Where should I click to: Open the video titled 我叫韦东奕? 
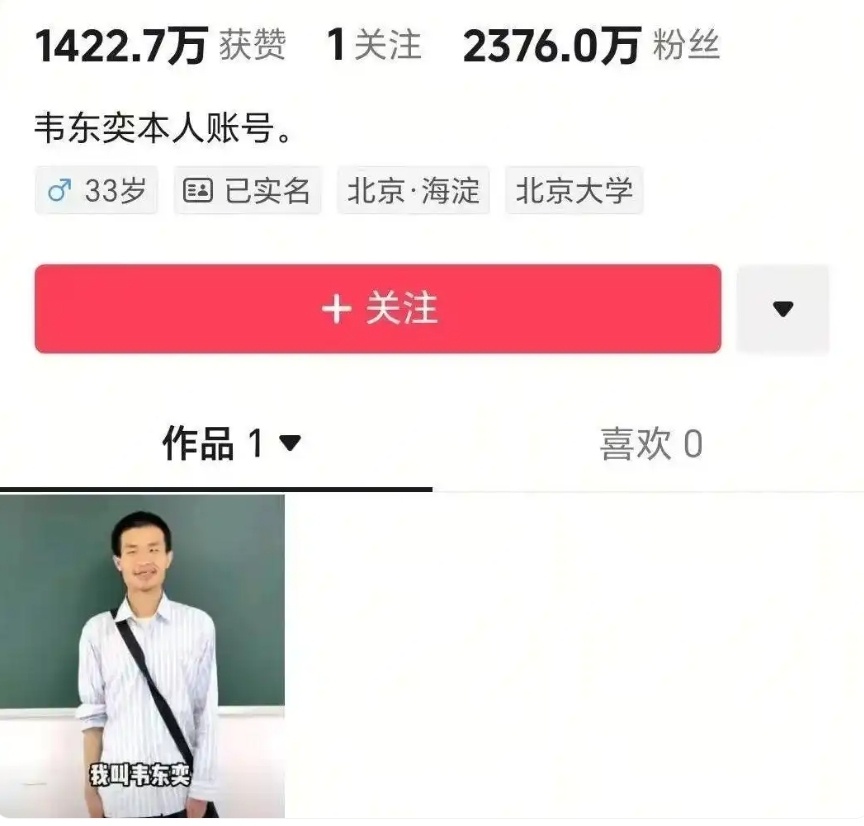[142, 656]
